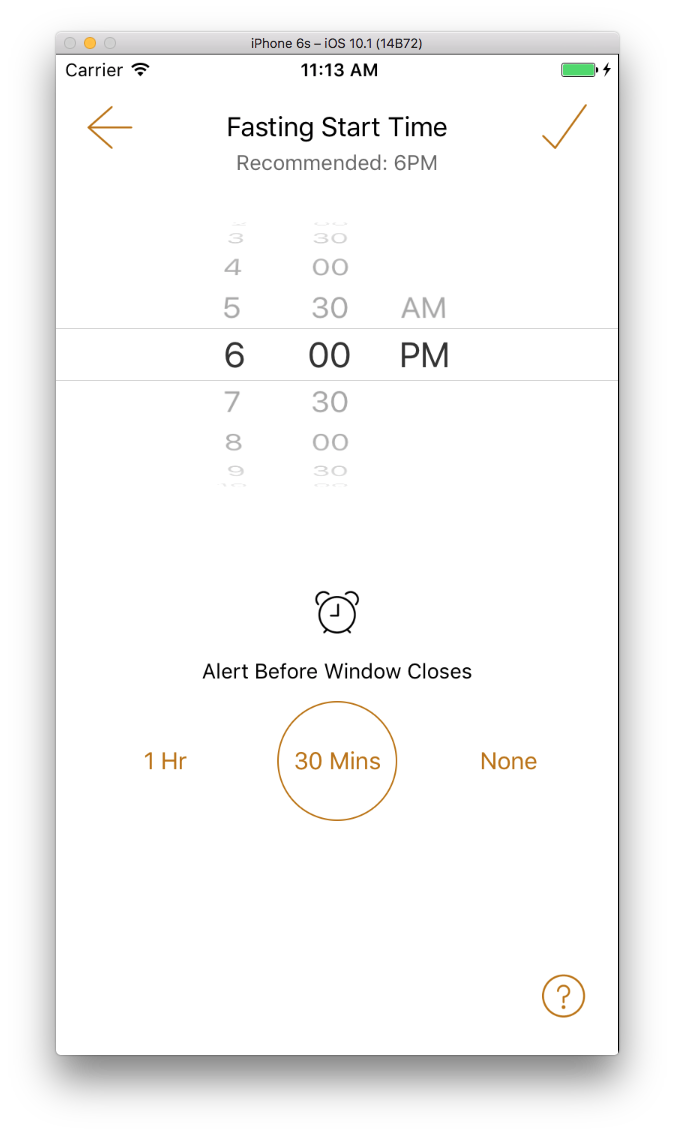Viewport: 675px width, 1135px height.
Task: Set alert to None
Action: tap(509, 761)
